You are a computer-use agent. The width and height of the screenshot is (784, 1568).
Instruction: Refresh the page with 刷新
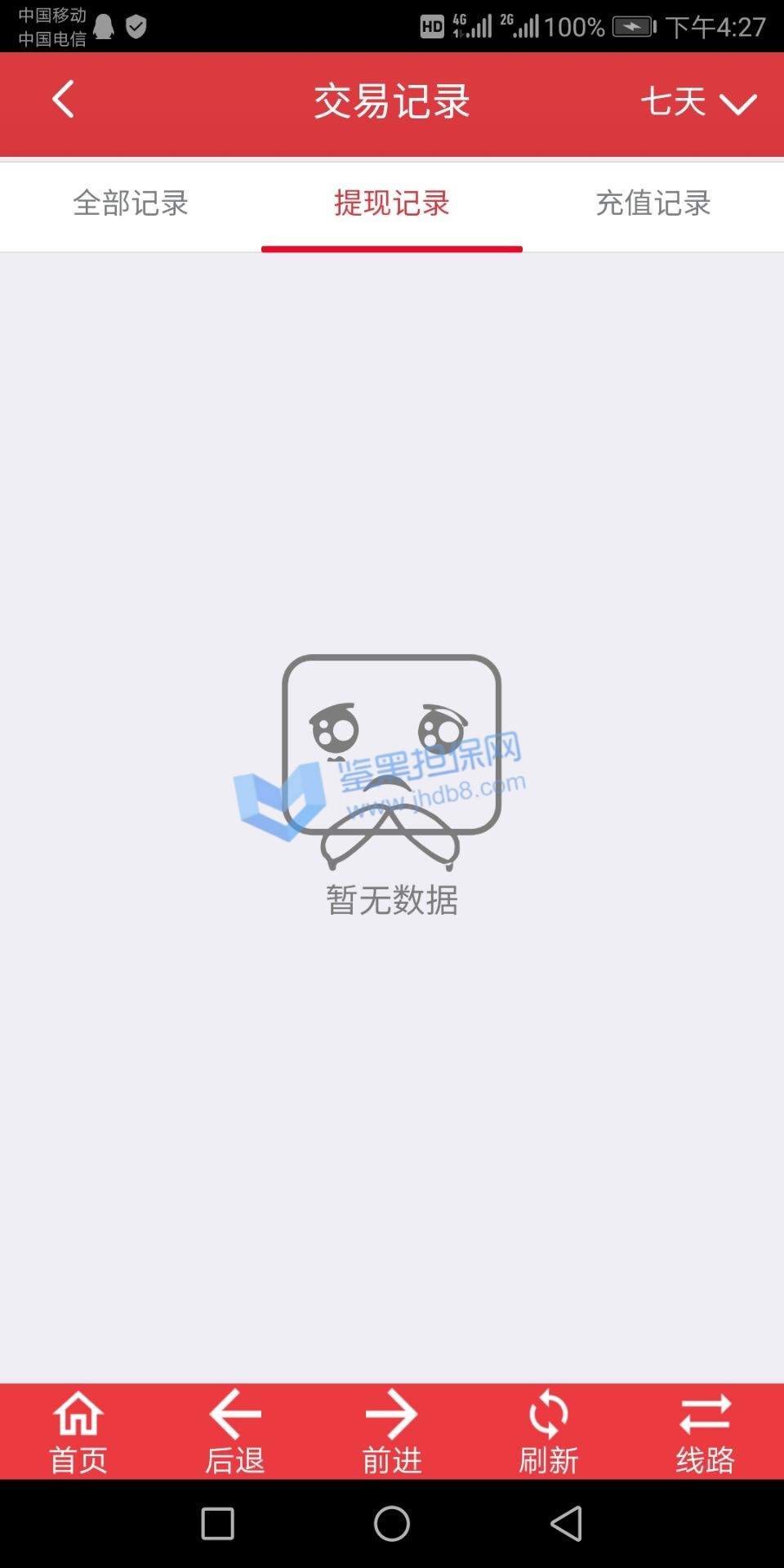click(x=549, y=1432)
